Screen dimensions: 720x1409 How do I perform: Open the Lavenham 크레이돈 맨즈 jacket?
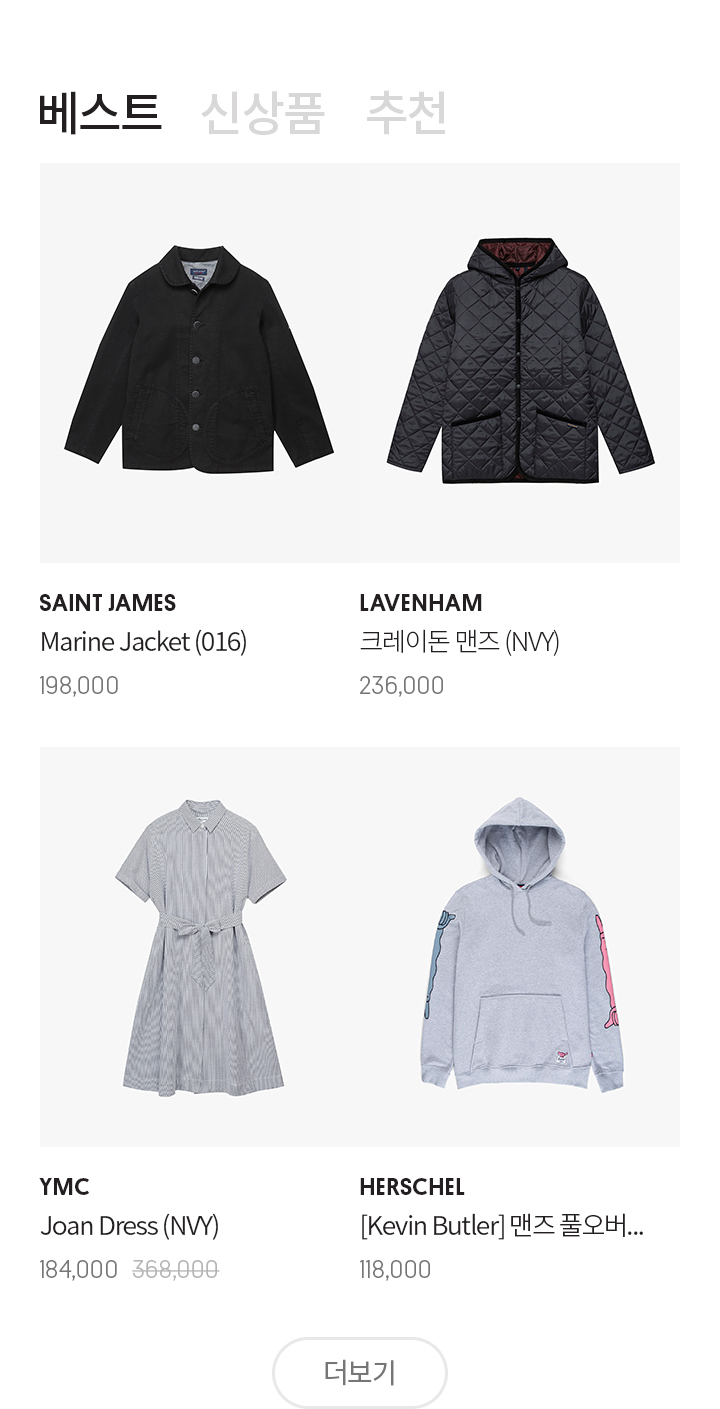pos(520,362)
